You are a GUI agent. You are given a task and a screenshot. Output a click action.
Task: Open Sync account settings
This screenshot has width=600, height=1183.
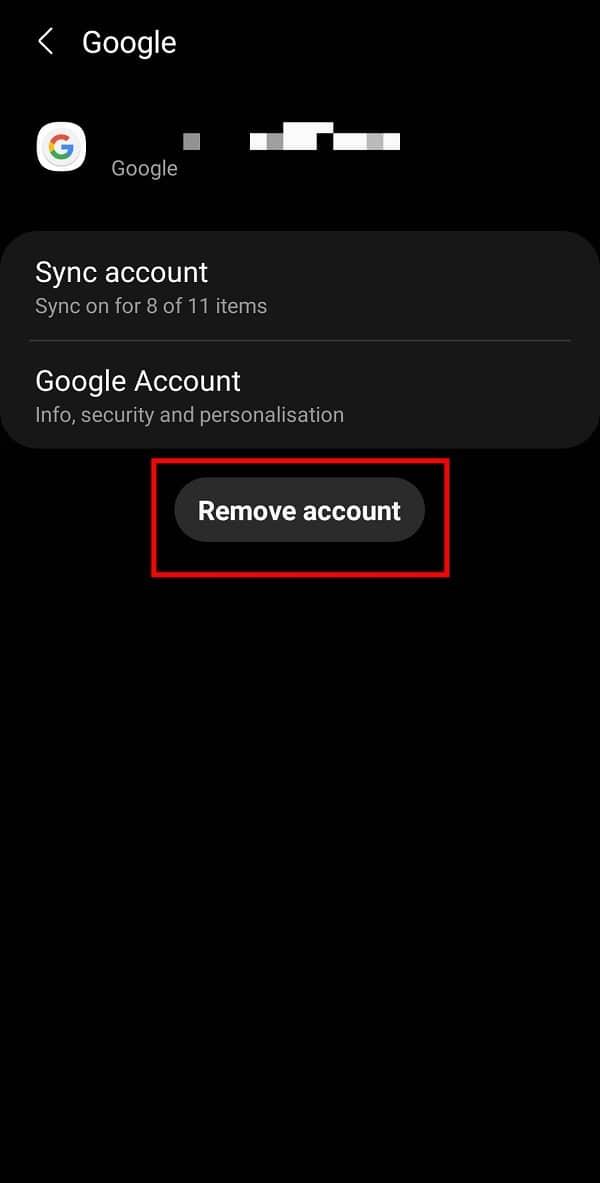pyautogui.click(x=300, y=287)
